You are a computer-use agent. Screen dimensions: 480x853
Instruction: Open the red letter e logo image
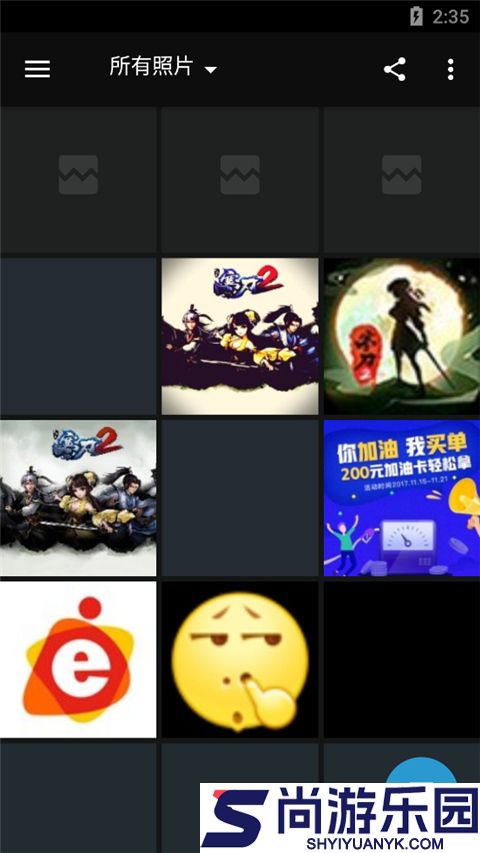tap(78, 659)
